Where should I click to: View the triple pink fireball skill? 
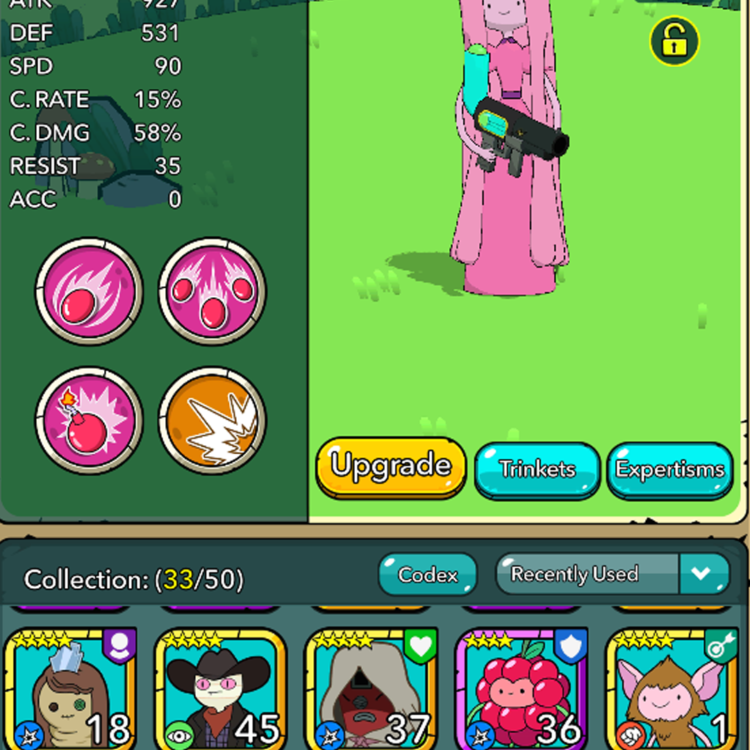tap(212, 291)
